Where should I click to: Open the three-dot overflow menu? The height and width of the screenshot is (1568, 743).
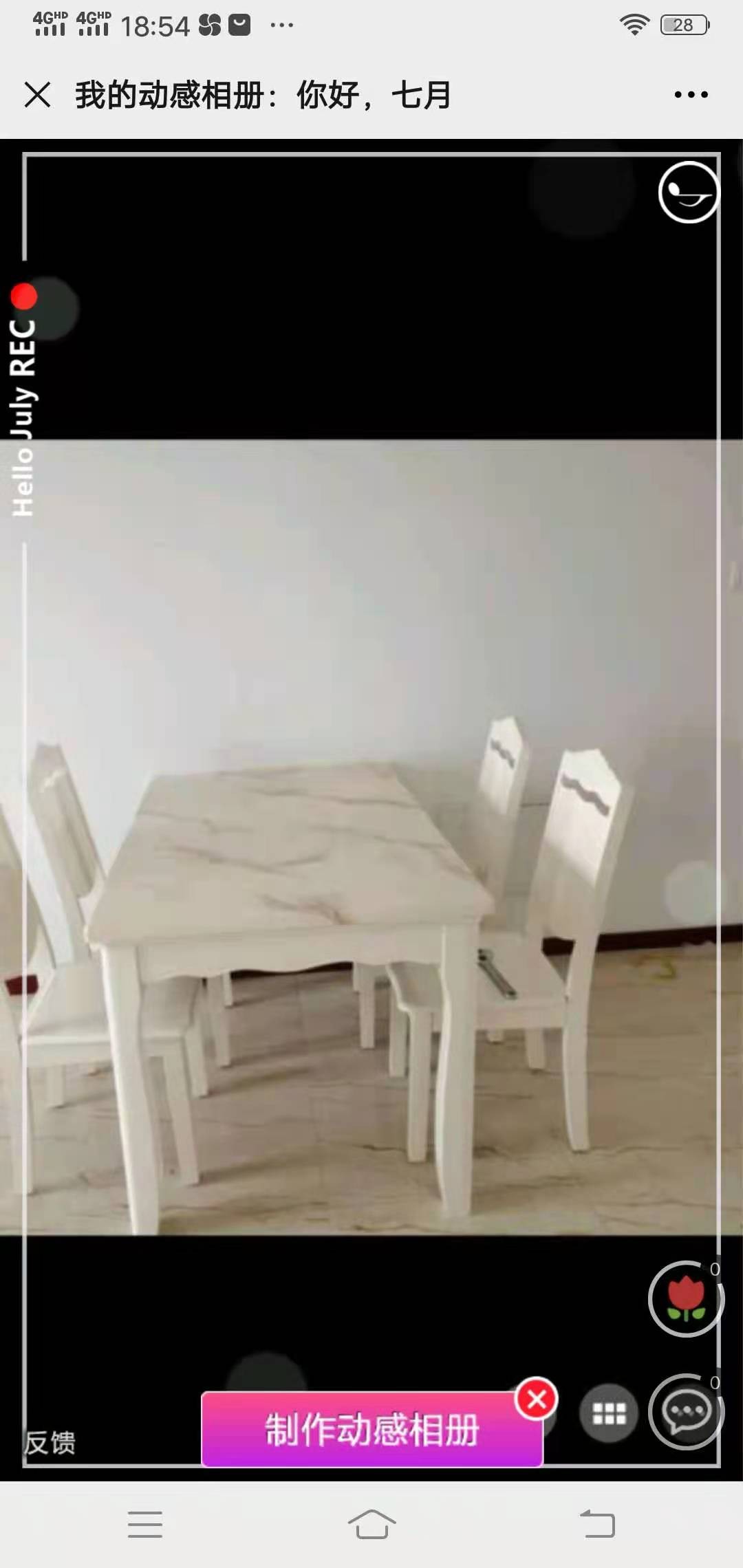point(691,95)
